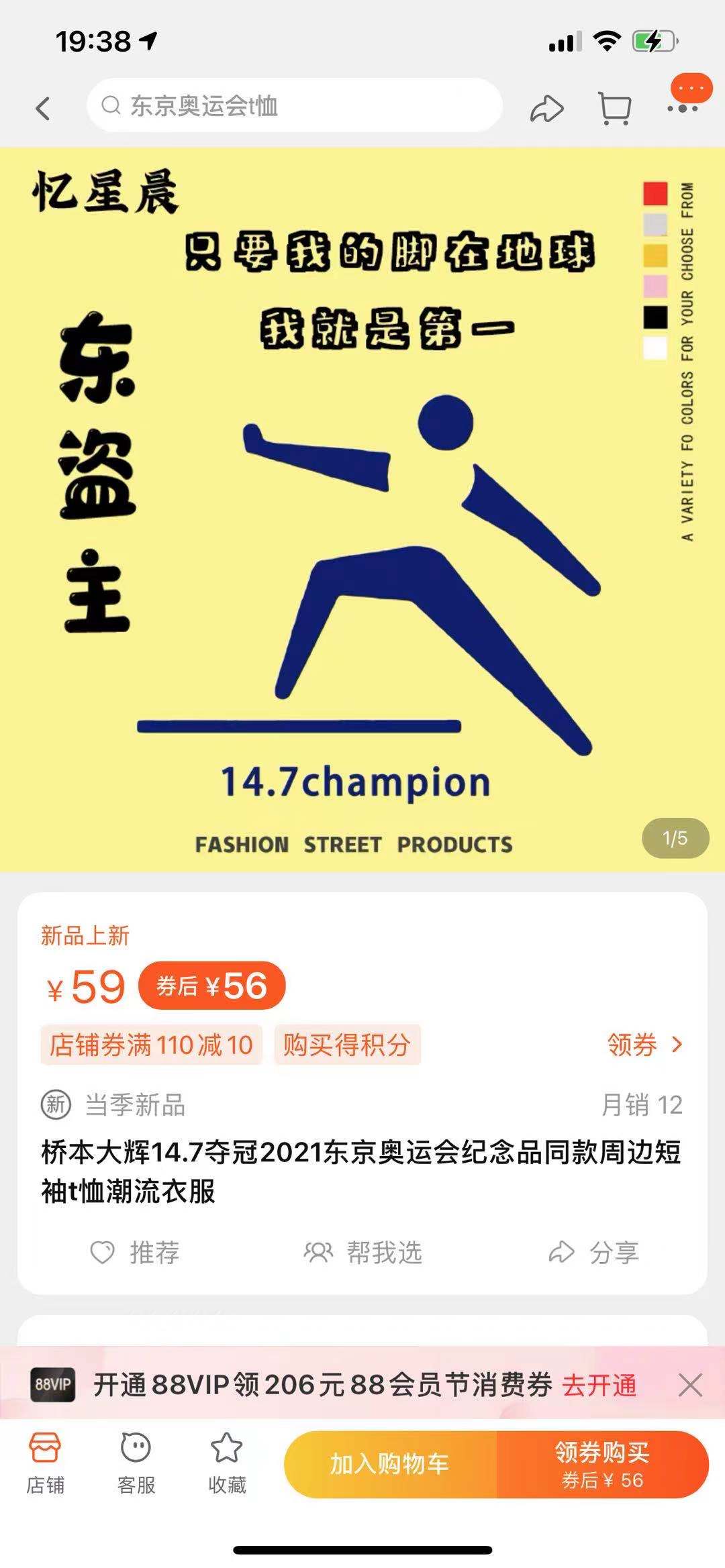Tap 领券购买 to buy with coupon

pos(602,1464)
